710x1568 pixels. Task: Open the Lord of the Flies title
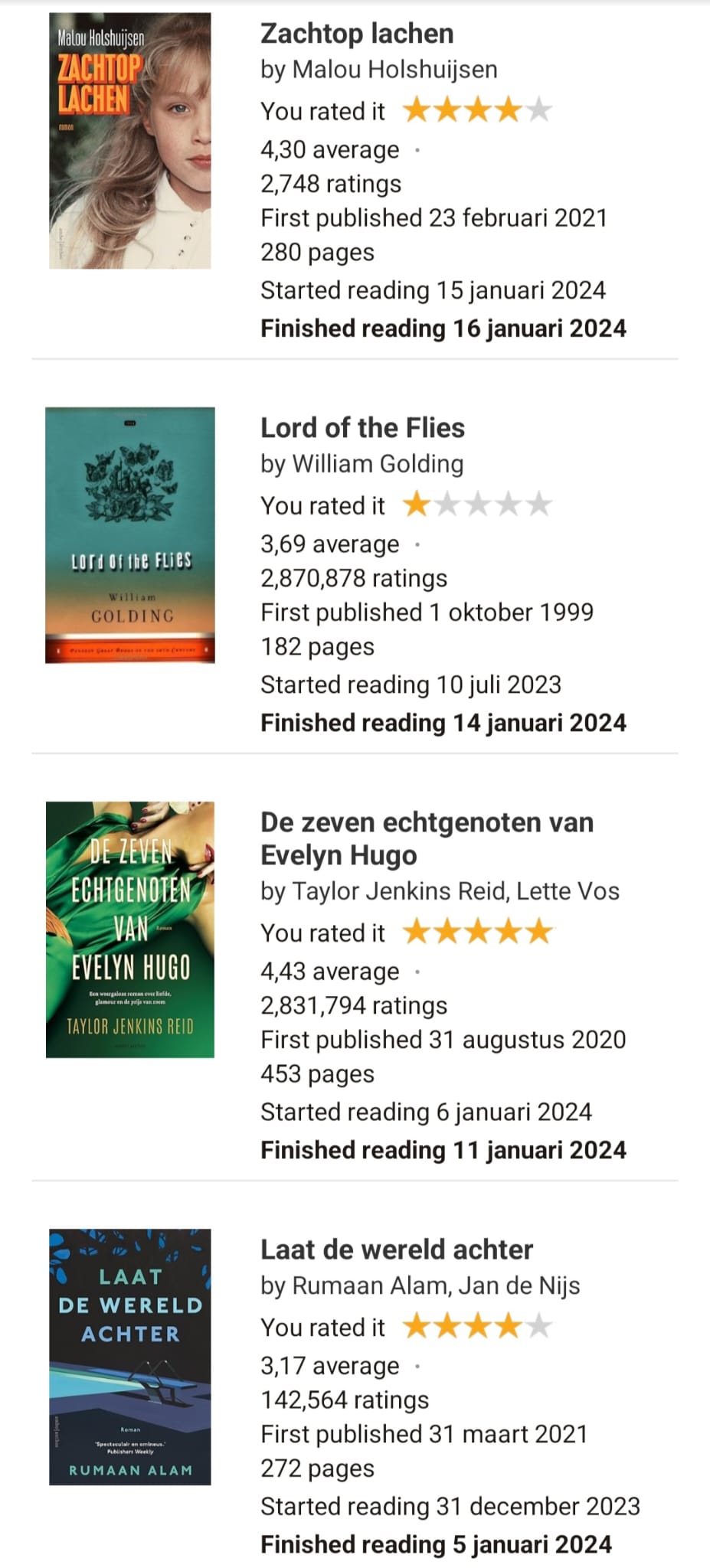pos(362,428)
